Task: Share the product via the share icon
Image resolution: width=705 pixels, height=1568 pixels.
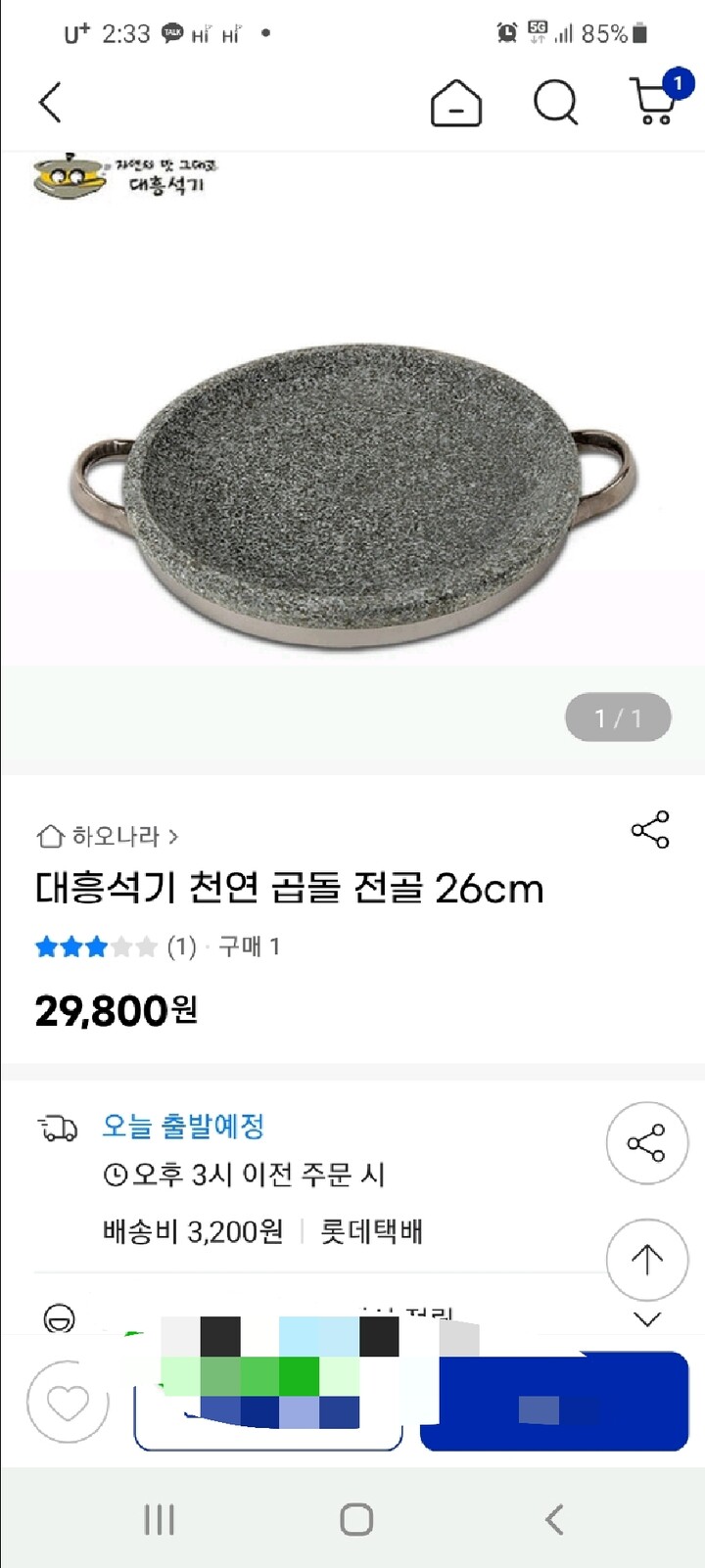Action: click(x=649, y=828)
